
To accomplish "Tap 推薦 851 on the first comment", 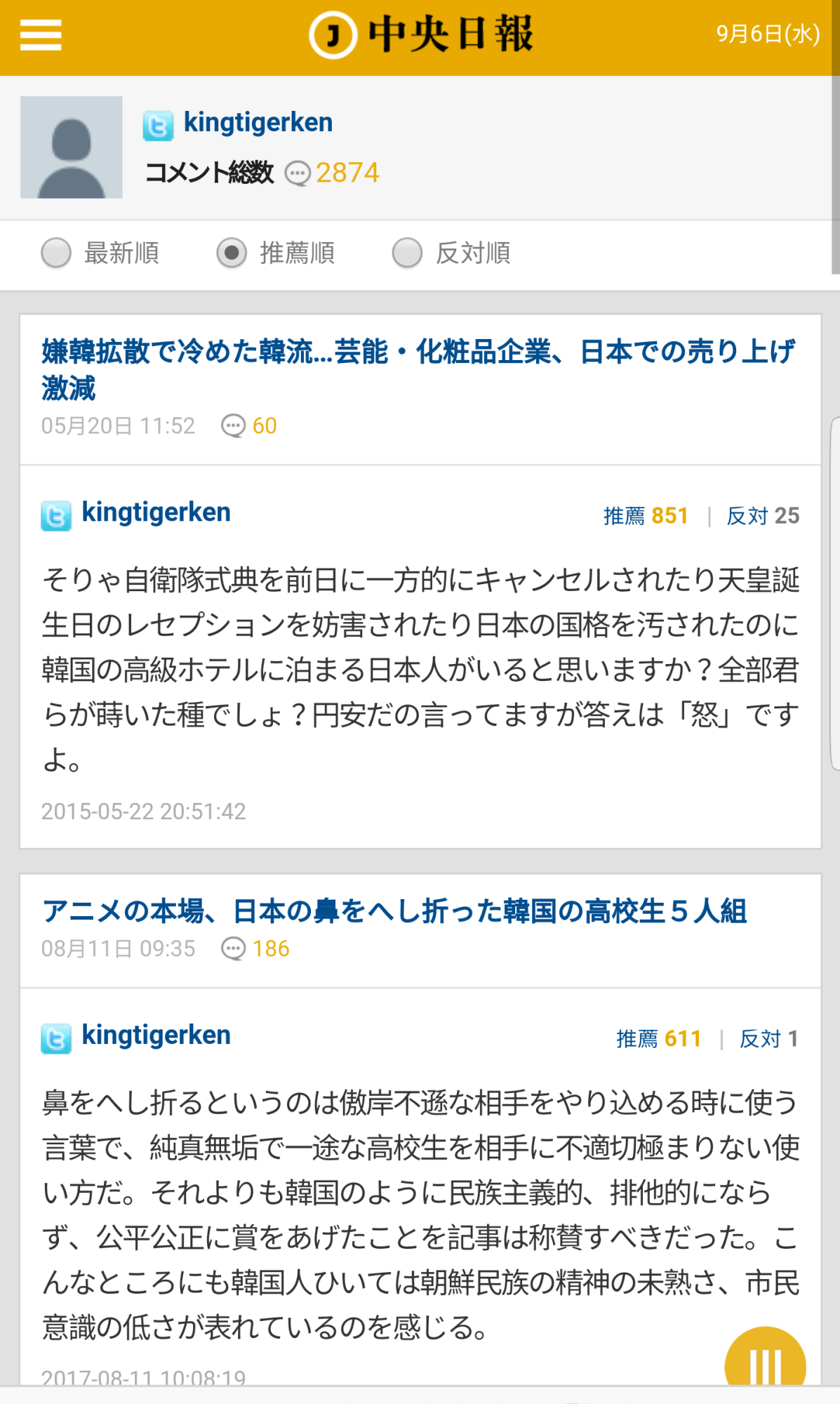I will click(x=645, y=516).
